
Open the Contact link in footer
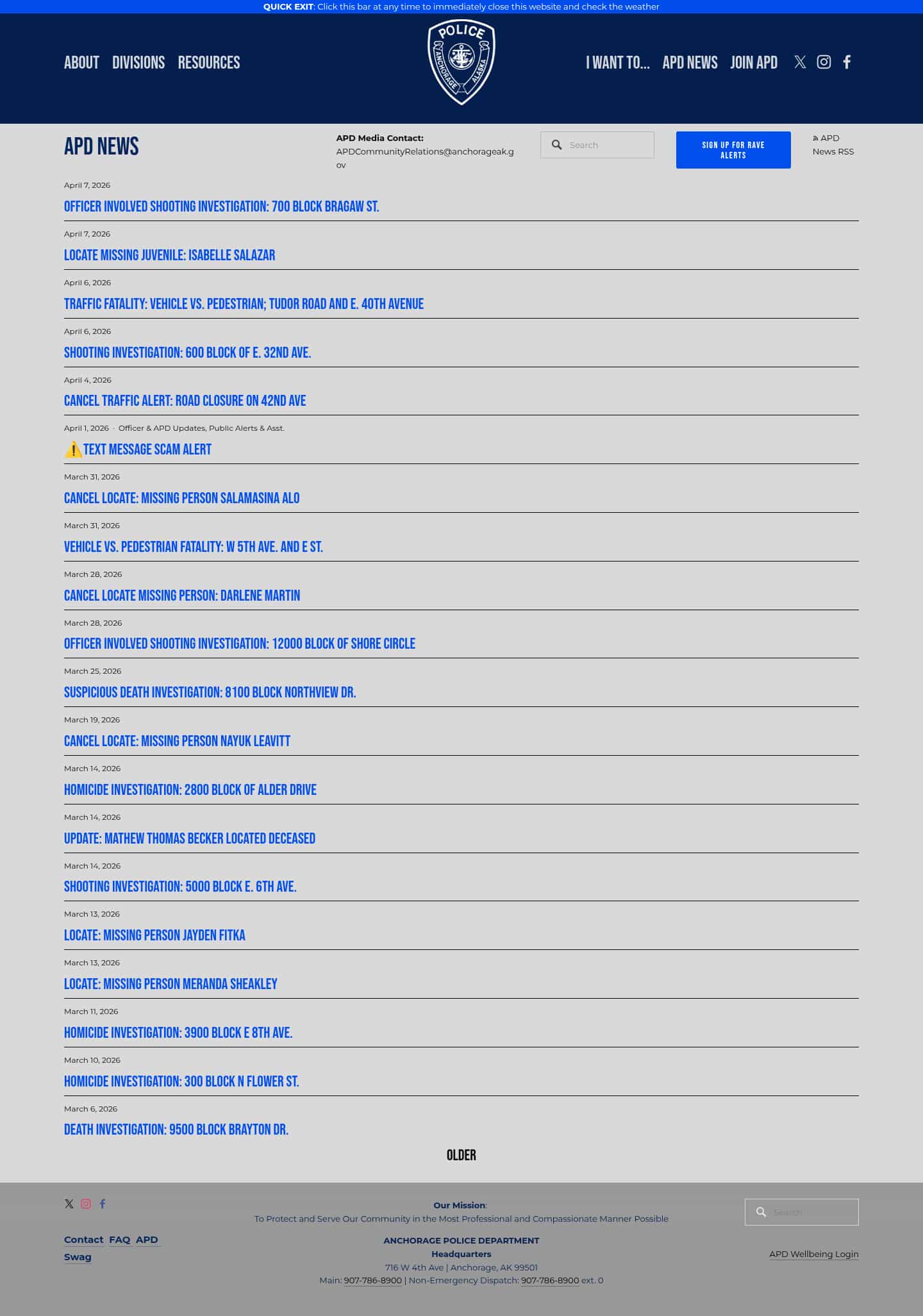83,1240
